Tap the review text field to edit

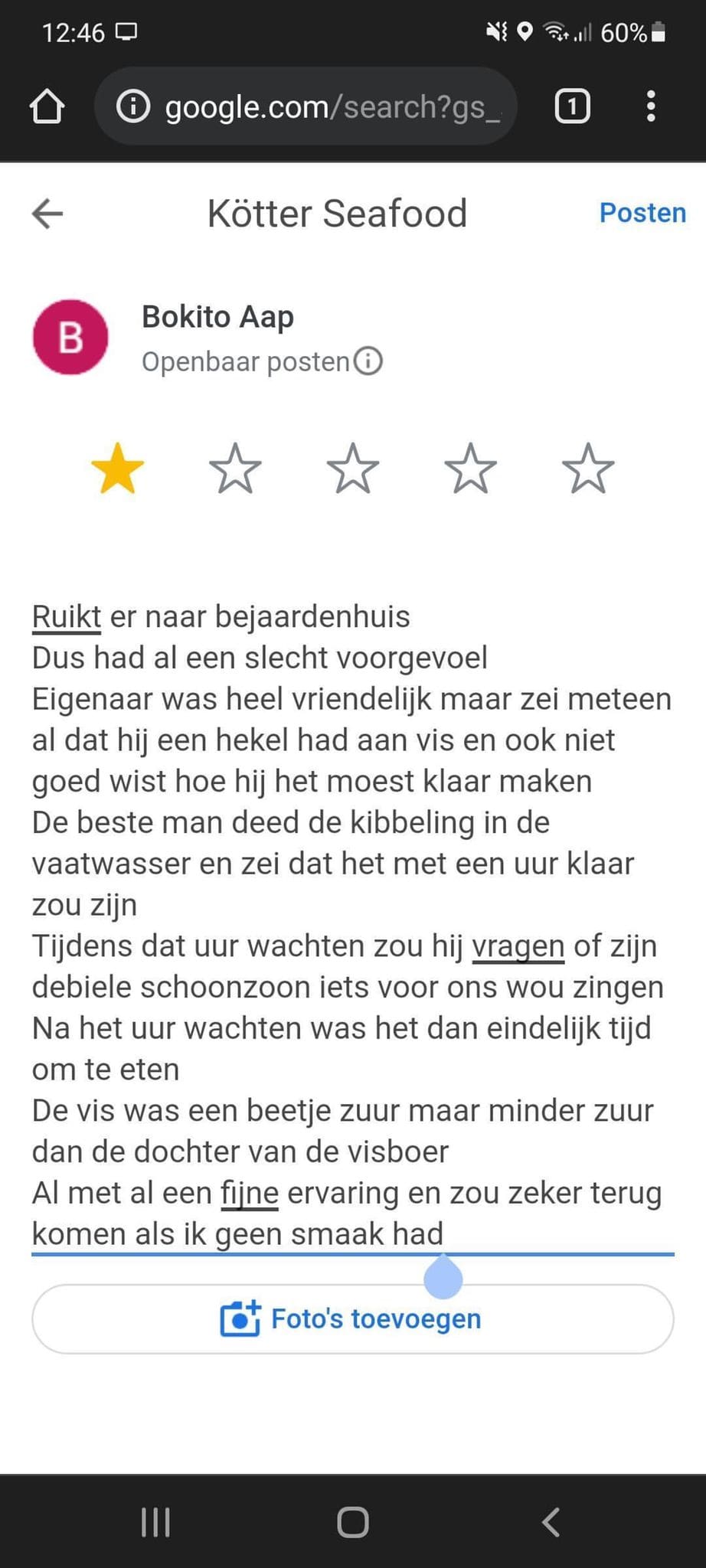352,919
